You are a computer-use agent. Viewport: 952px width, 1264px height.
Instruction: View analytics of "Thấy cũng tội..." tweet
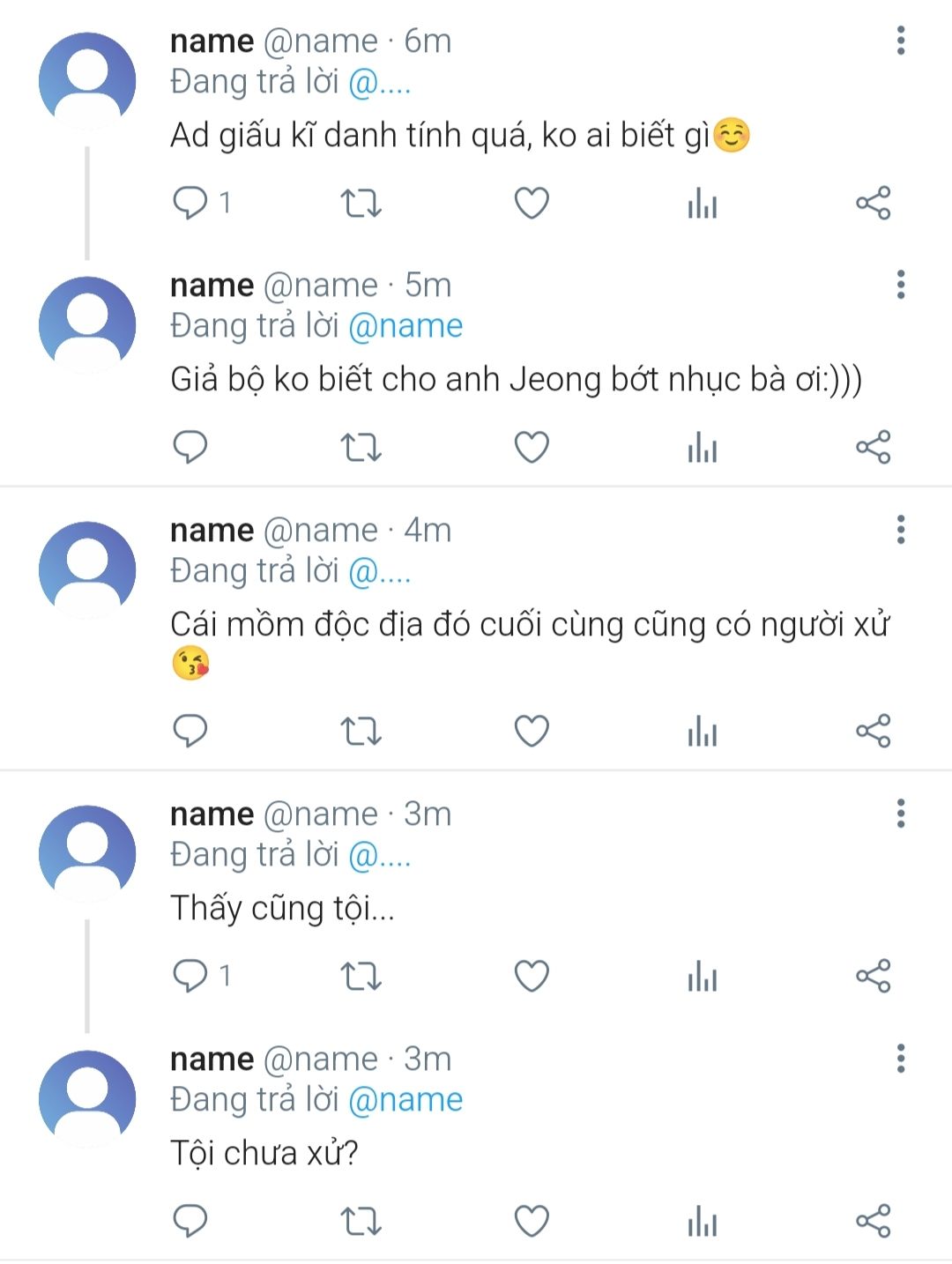pyautogui.click(x=703, y=977)
